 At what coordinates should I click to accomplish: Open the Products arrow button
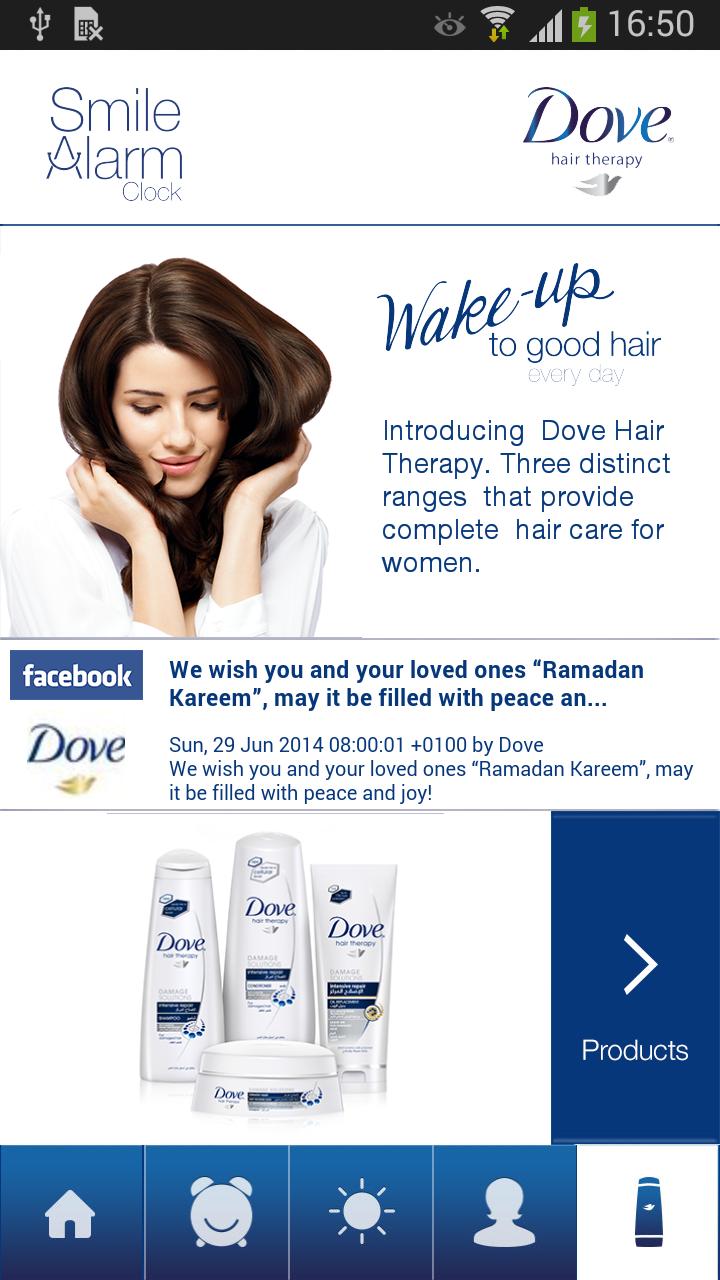635,978
